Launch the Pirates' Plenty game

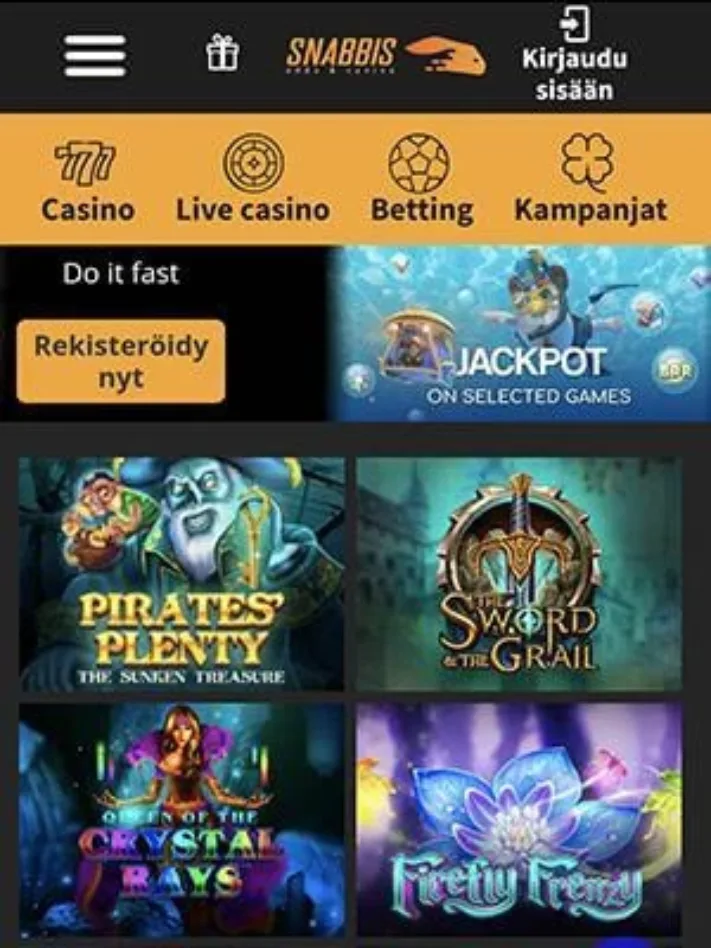[181, 574]
